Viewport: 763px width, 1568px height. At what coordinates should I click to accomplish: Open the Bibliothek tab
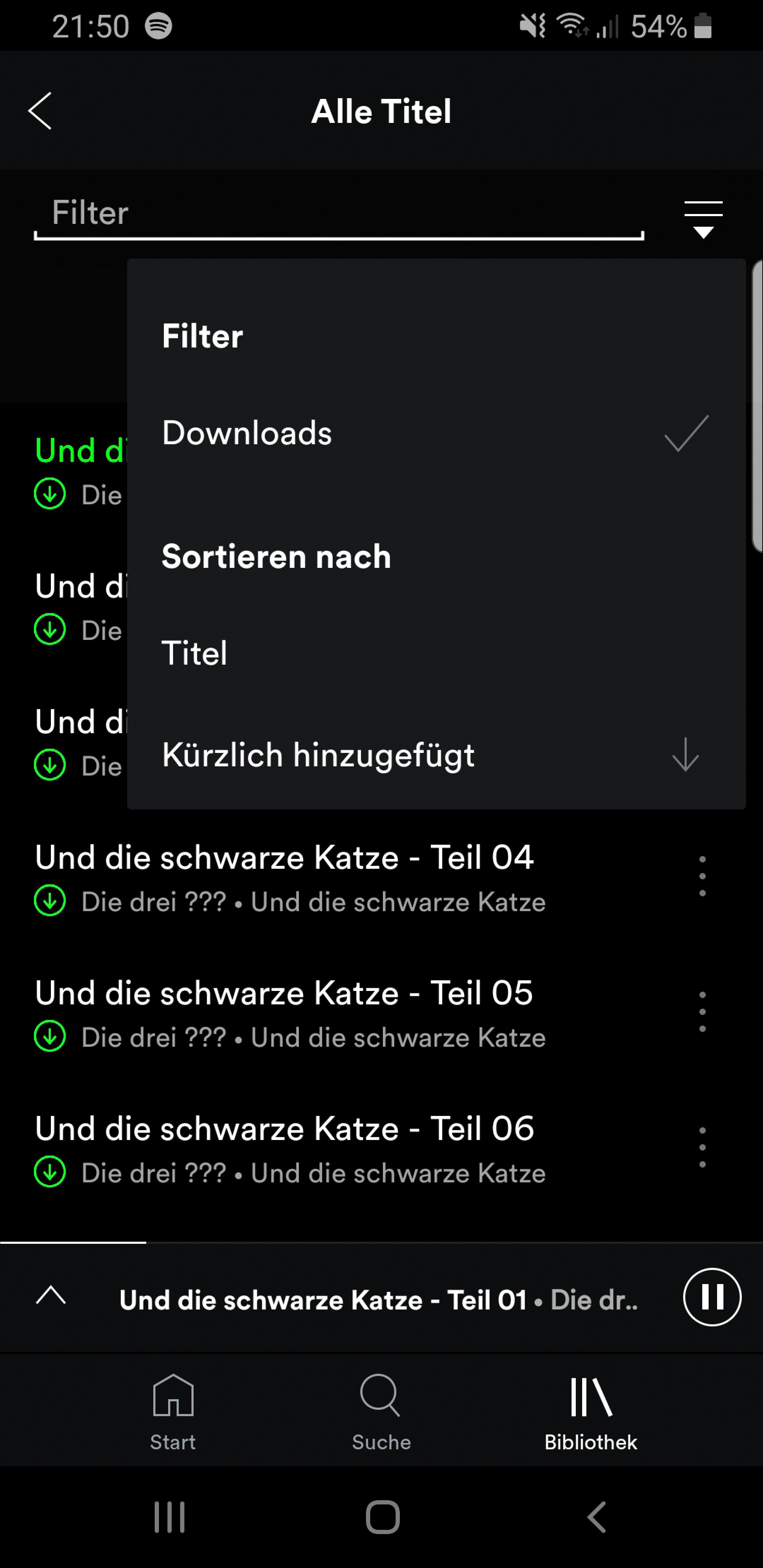pyautogui.click(x=590, y=1412)
